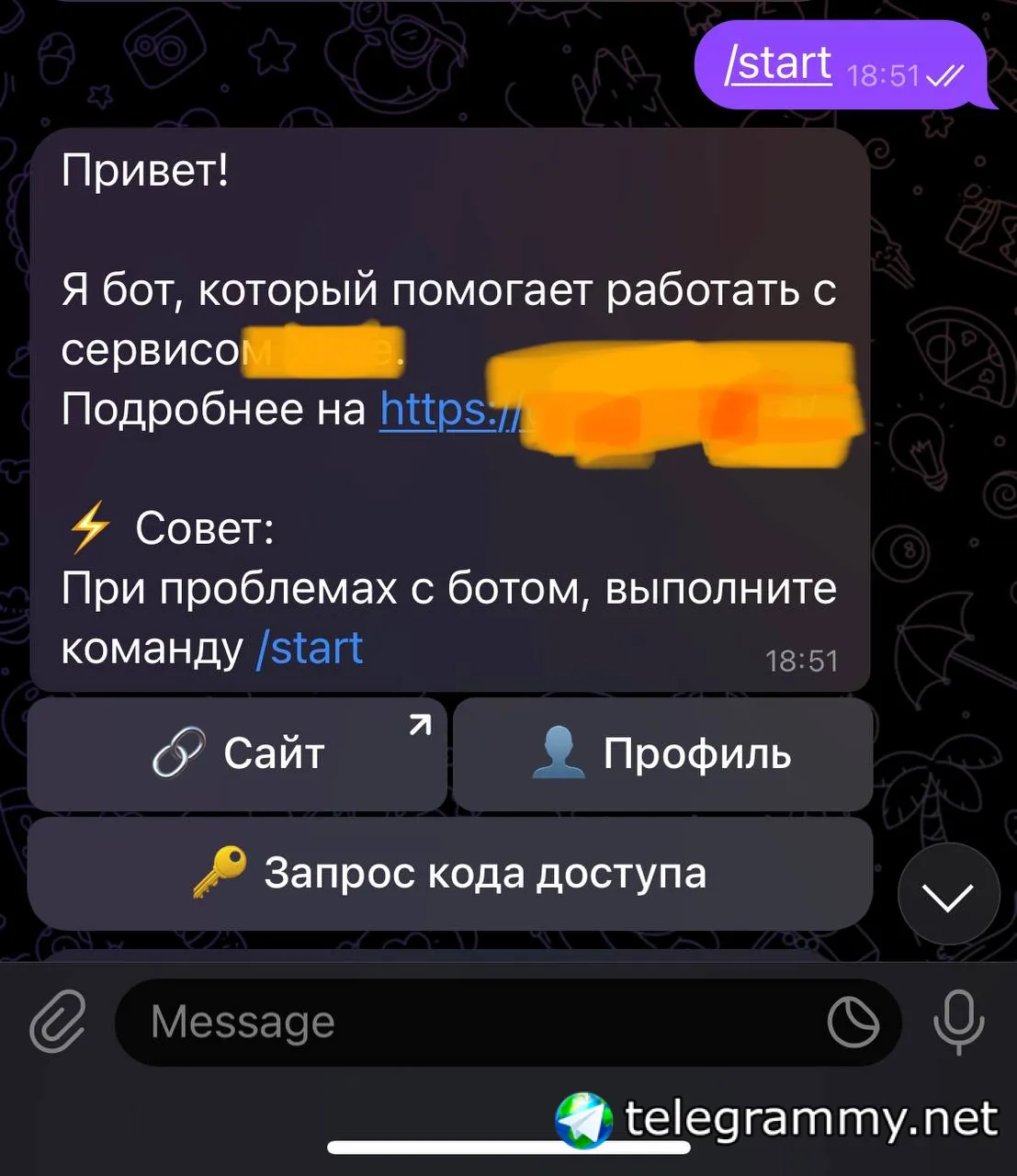Screen dimensions: 1017x1176
Task: Jump to latest message with down arrow
Action: click(948, 894)
